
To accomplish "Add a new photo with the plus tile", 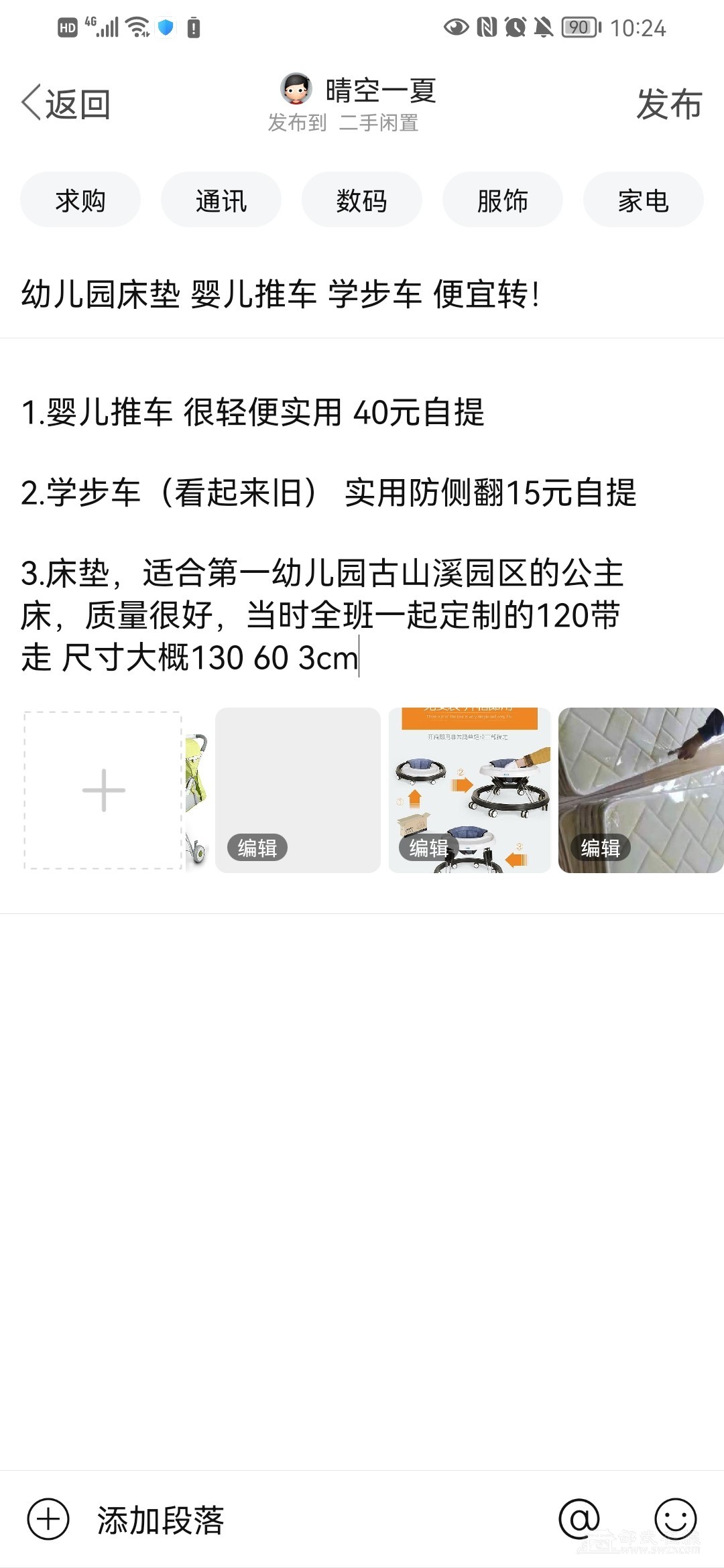I will 103,791.
